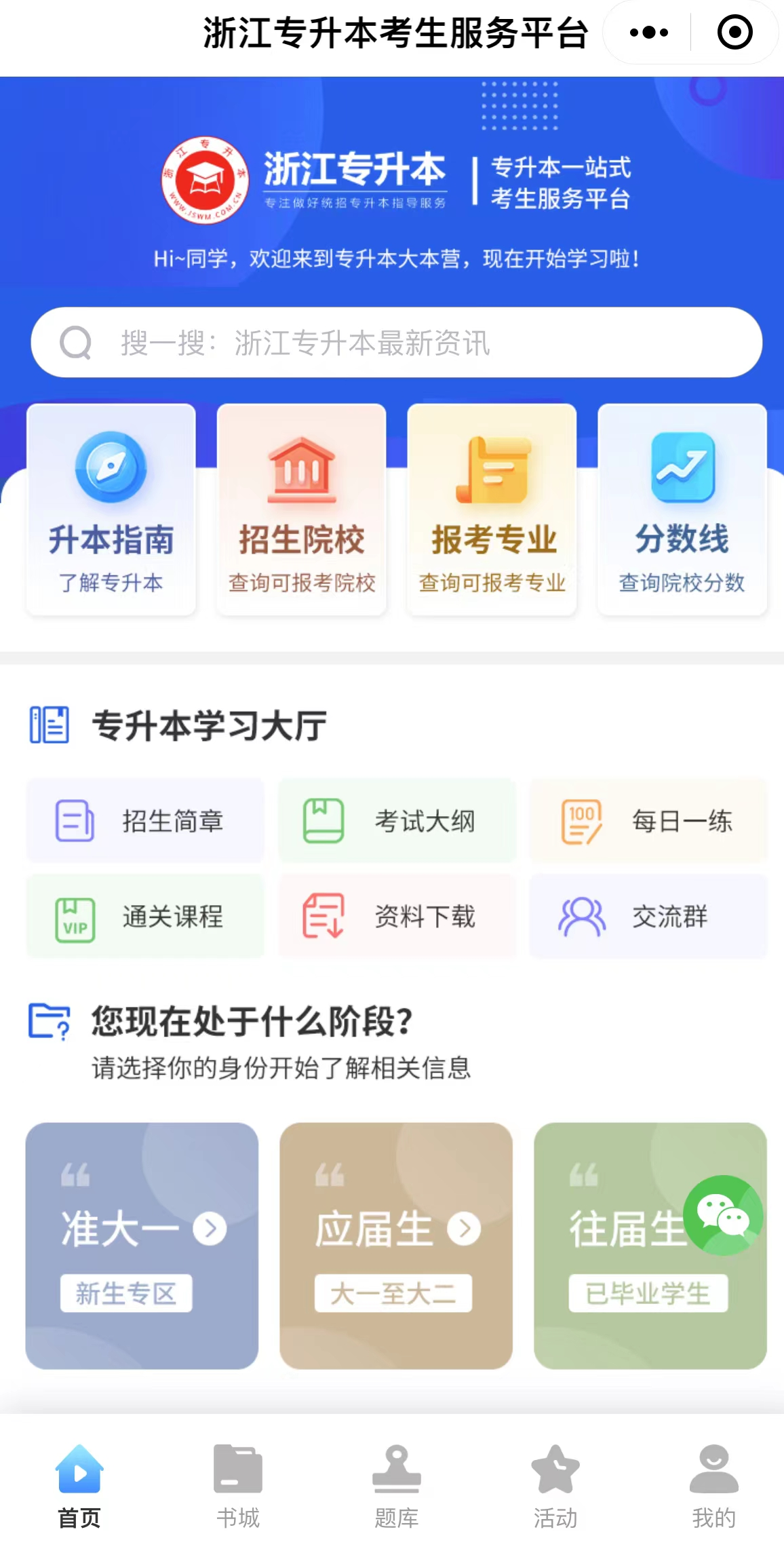Open 考试大纲
The height and width of the screenshot is (1555, 784).
tap(397, 821)
